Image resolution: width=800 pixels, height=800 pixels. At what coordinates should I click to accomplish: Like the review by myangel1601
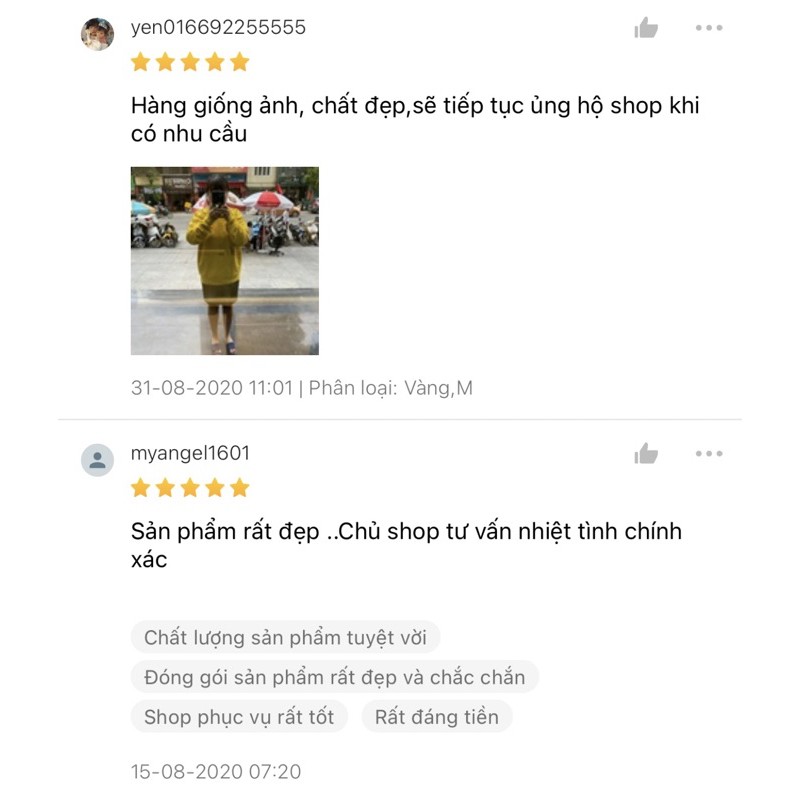[646, 454]
